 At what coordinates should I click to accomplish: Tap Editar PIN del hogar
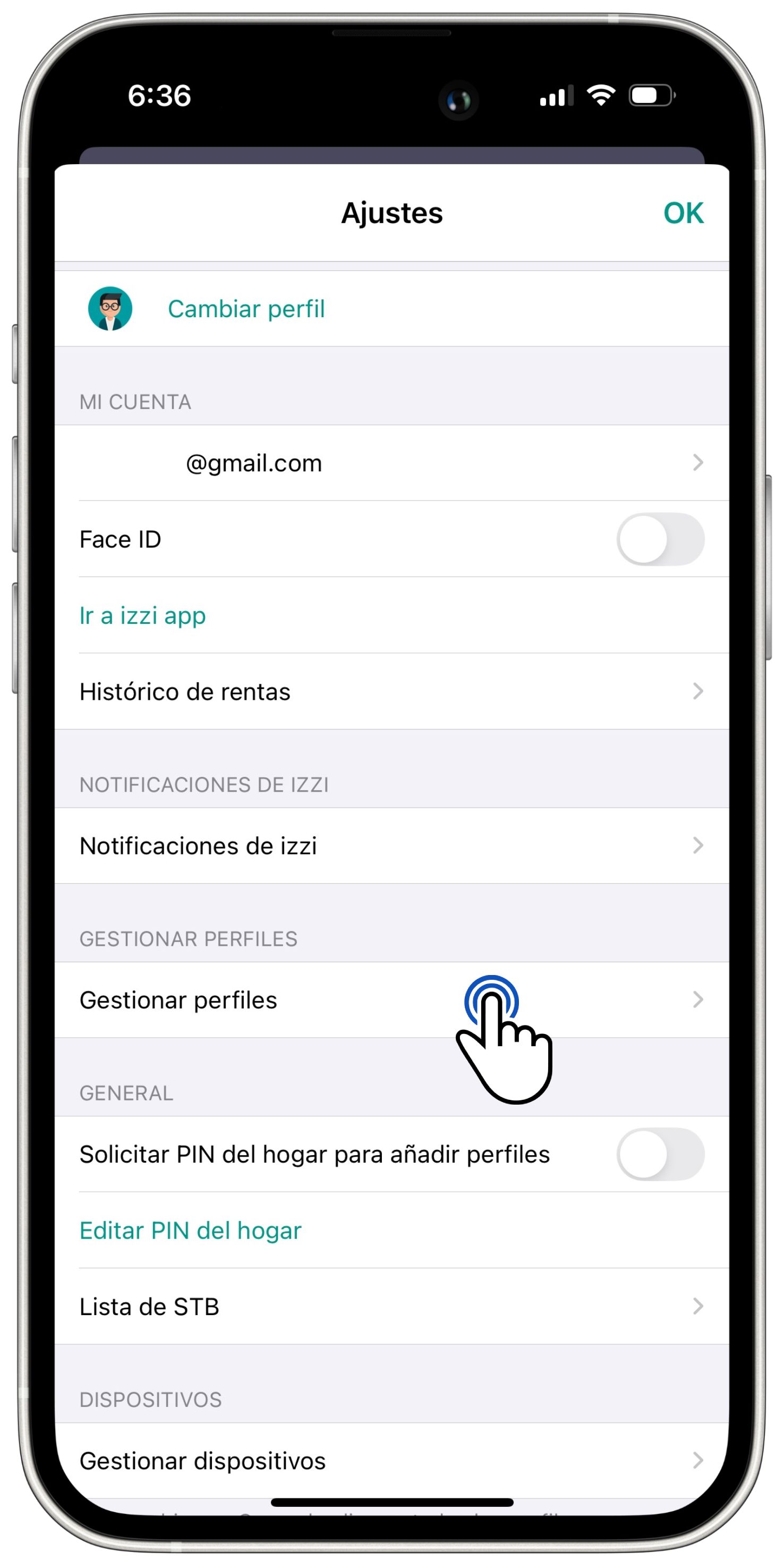tap(191, 1231)
